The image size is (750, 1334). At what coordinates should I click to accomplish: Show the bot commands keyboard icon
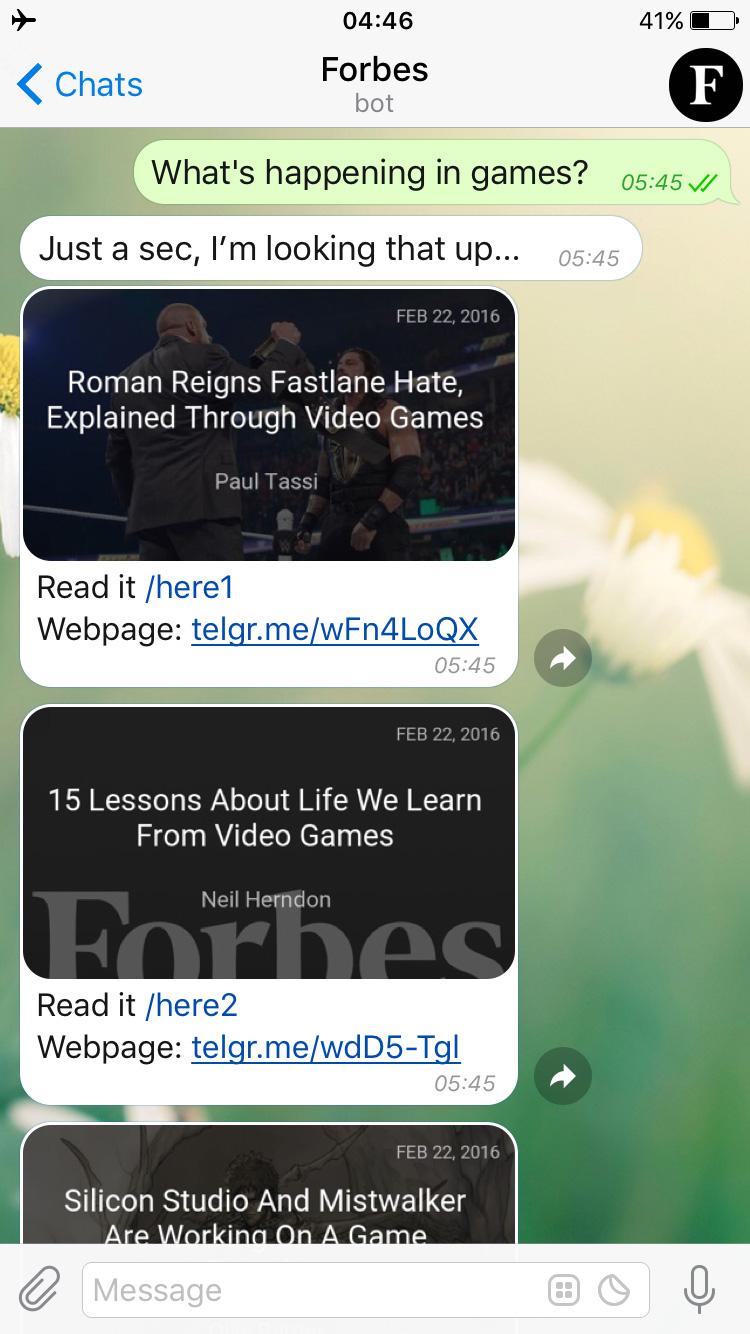point(564,1290)
